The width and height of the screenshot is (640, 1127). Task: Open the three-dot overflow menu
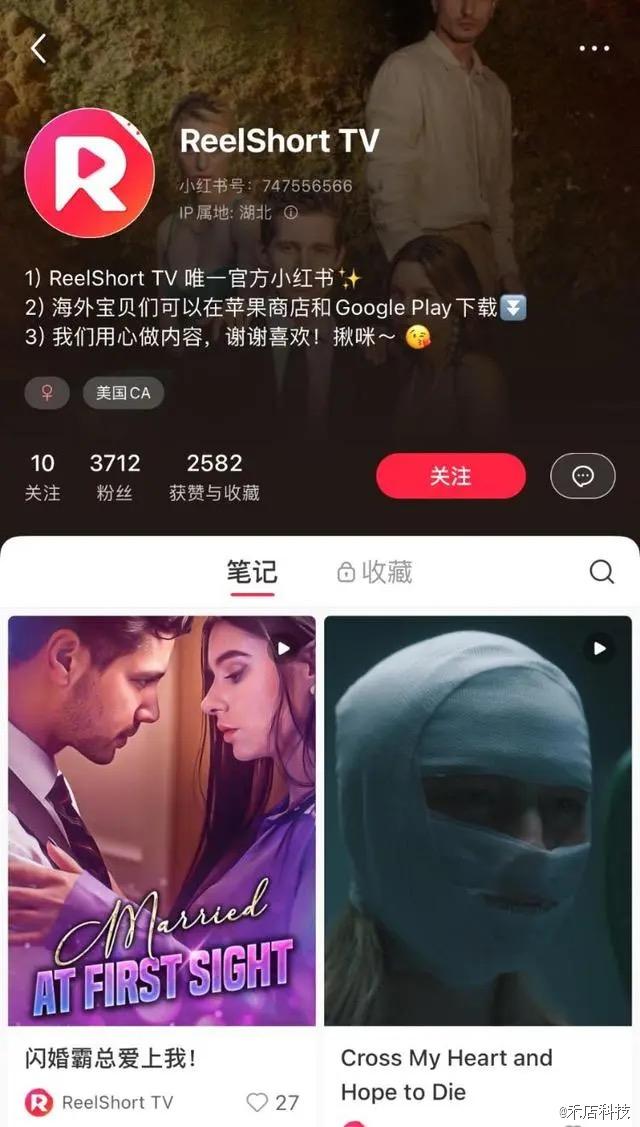pyautogui.click(x=594, y=48)
